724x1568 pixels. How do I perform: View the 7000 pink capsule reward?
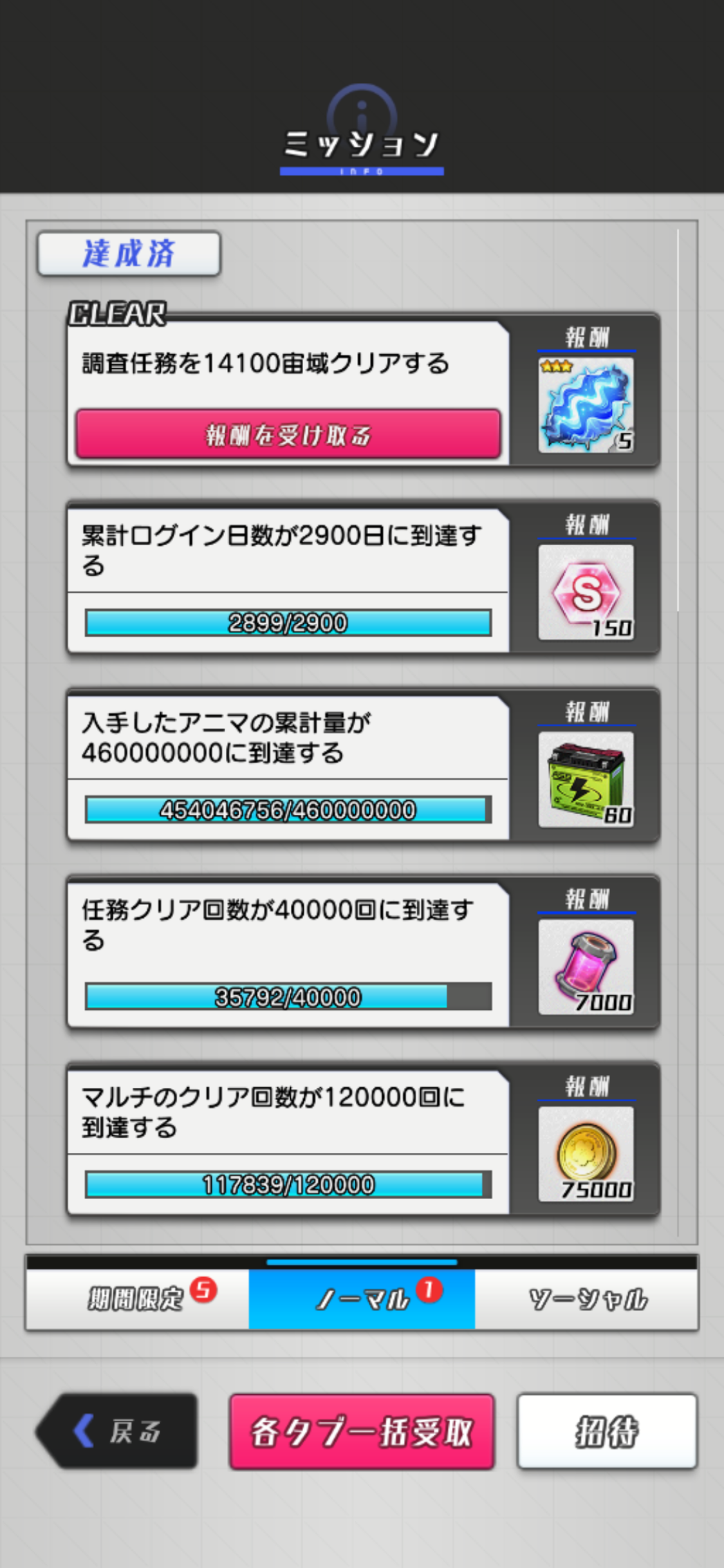586,967
